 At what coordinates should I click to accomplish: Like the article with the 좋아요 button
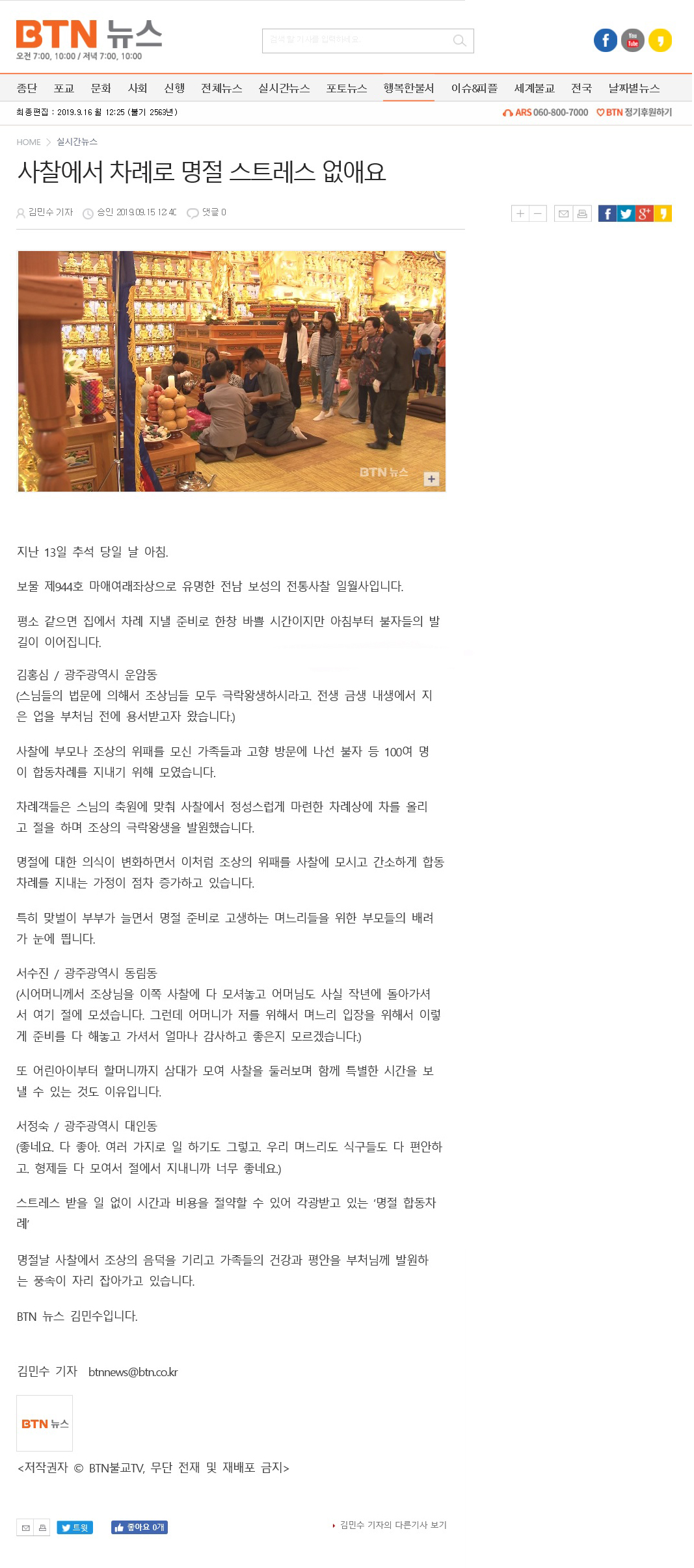[x=139, y=1528]
